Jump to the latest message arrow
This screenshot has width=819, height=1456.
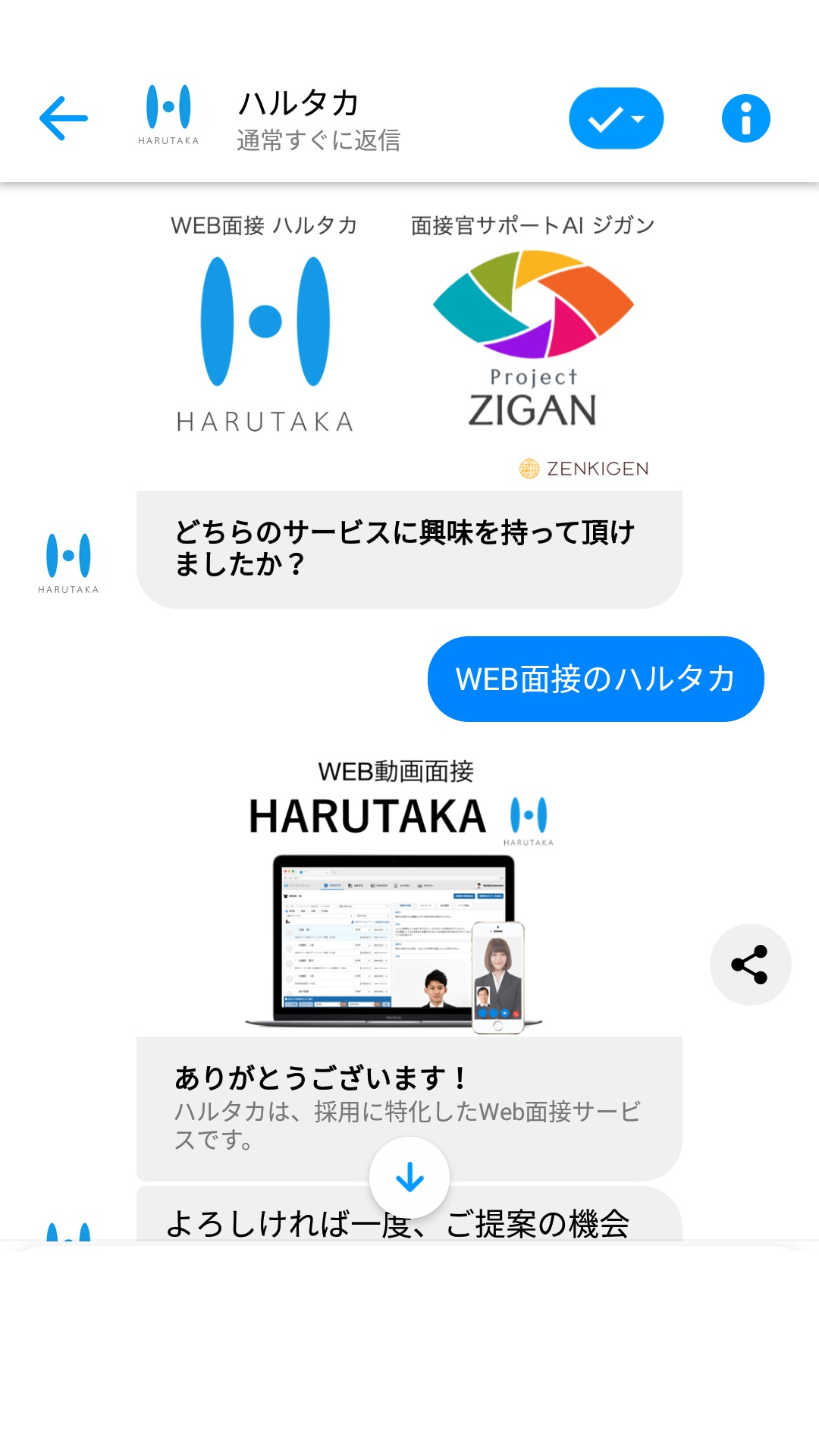pyautogui.click(x=409, y=1177)
